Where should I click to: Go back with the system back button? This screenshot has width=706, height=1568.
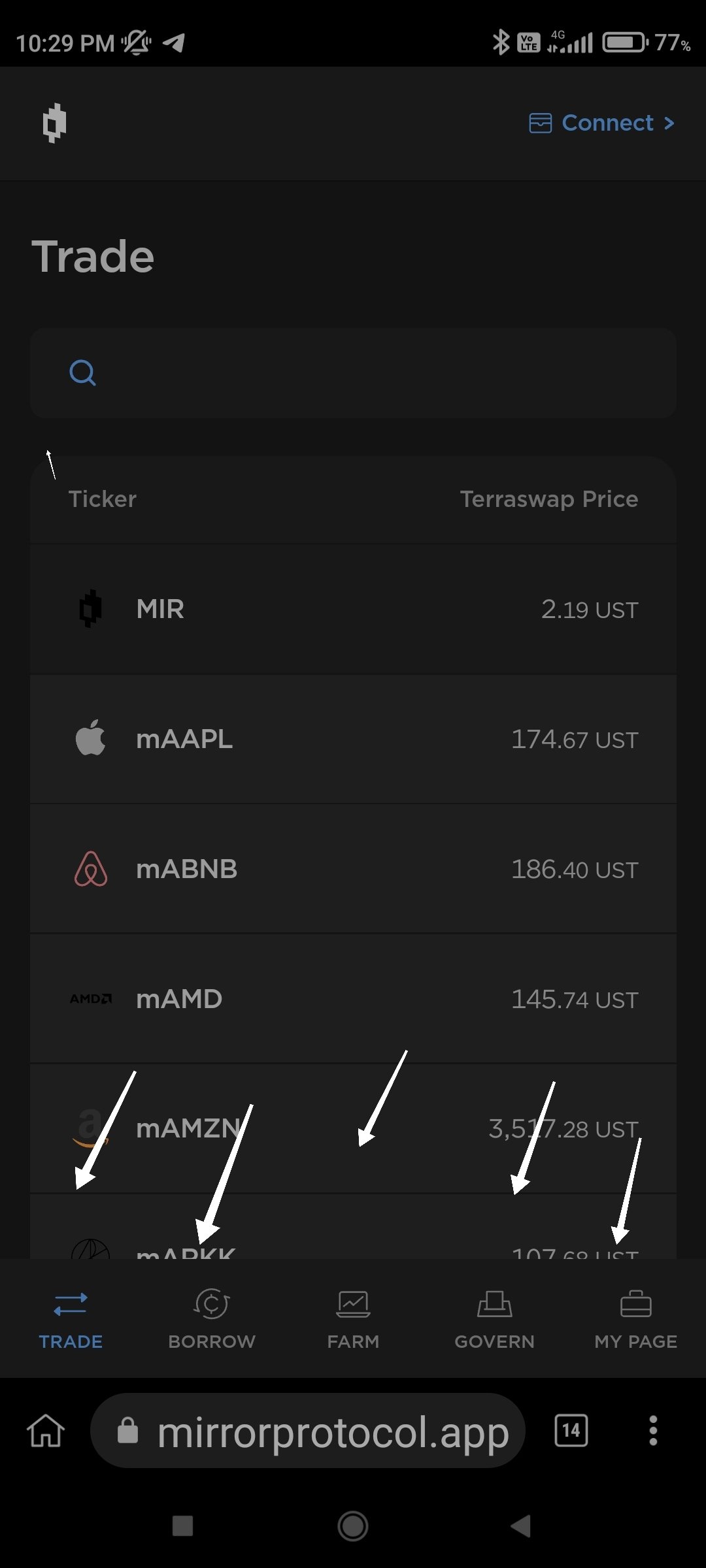[521, 1526]
